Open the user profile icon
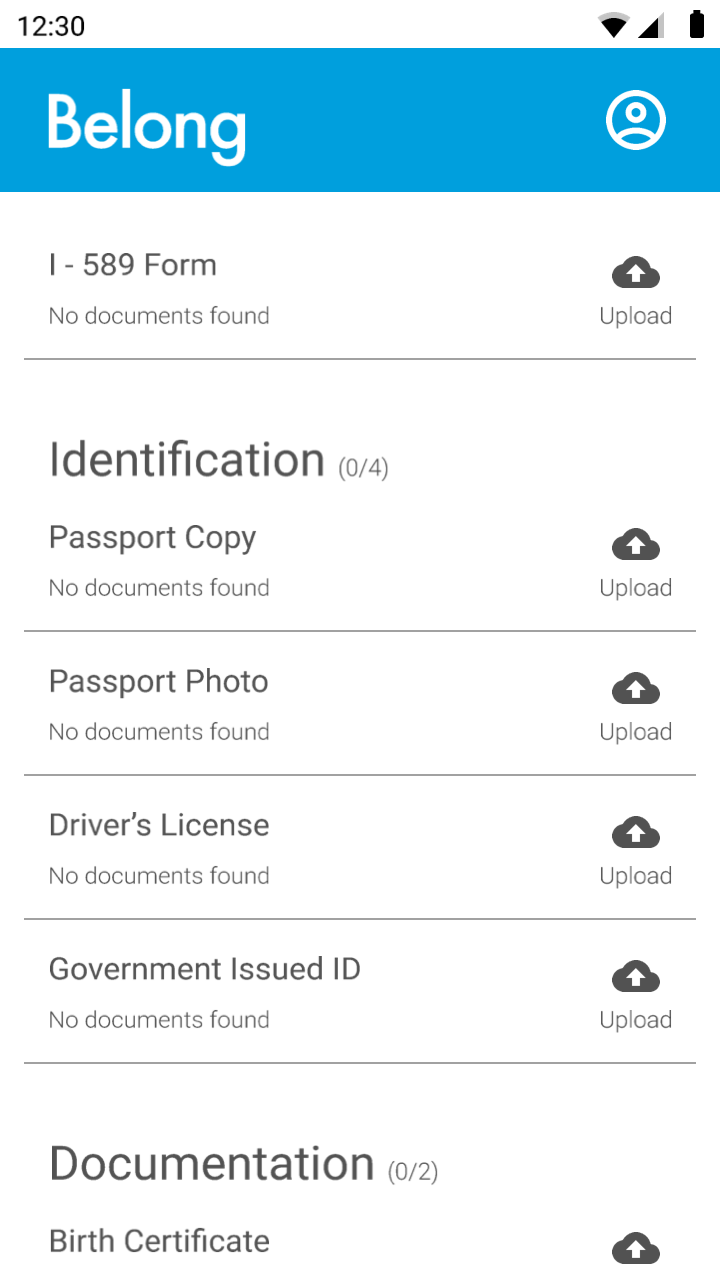 [x=635, y=120]
